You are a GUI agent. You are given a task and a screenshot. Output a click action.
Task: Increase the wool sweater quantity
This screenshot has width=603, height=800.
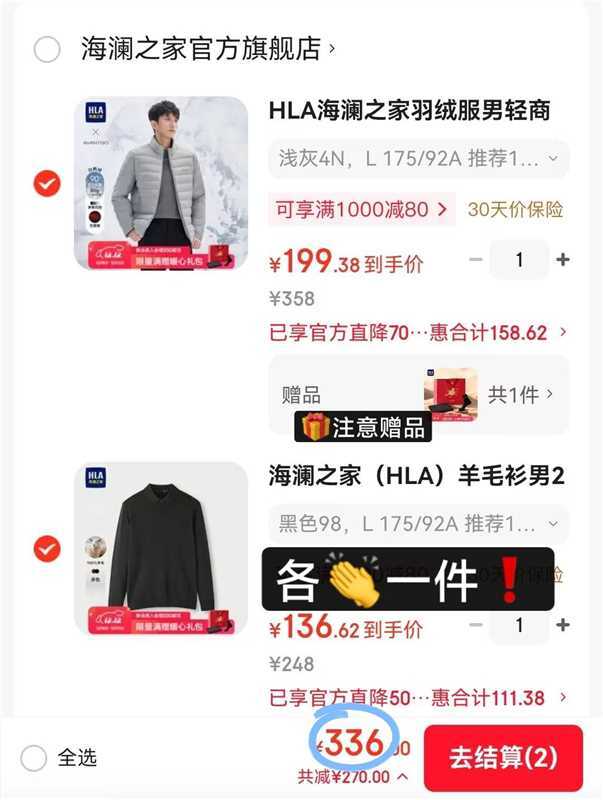[x=563, y=625]
